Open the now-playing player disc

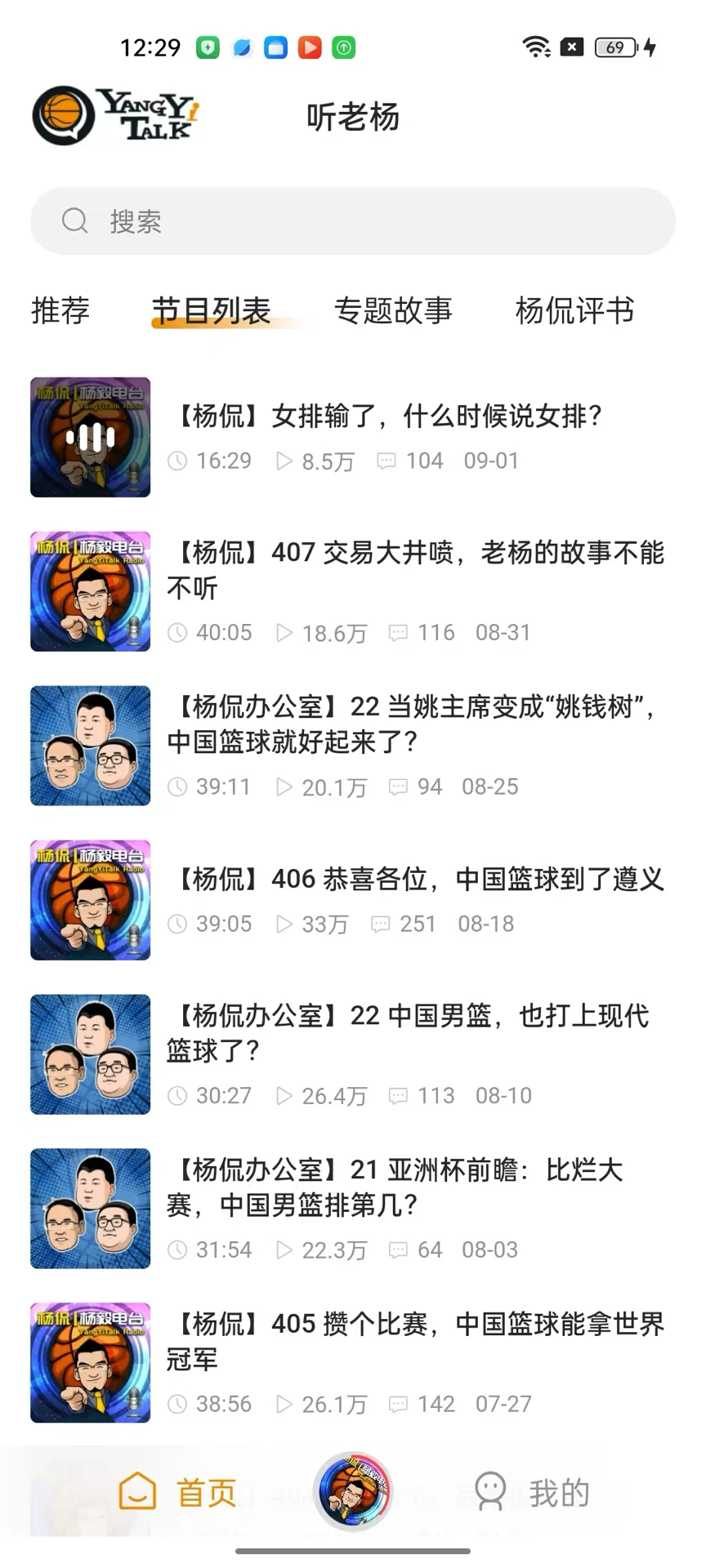point(353,1491)
